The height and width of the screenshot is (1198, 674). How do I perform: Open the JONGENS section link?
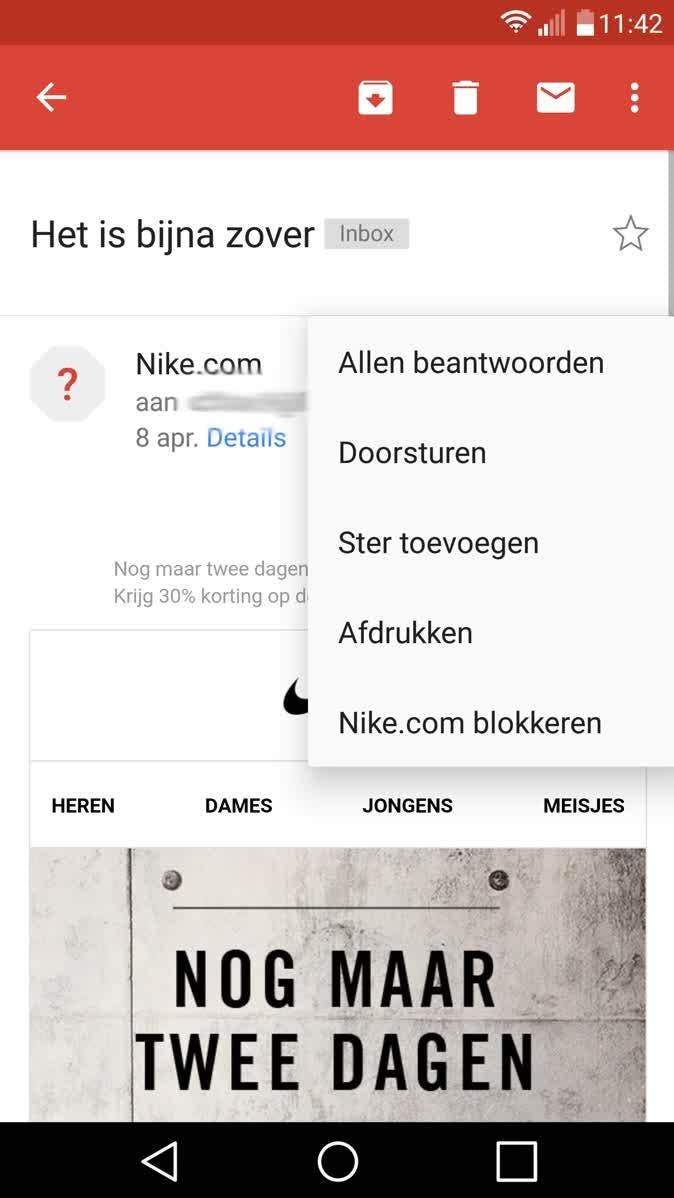(407, 805)
